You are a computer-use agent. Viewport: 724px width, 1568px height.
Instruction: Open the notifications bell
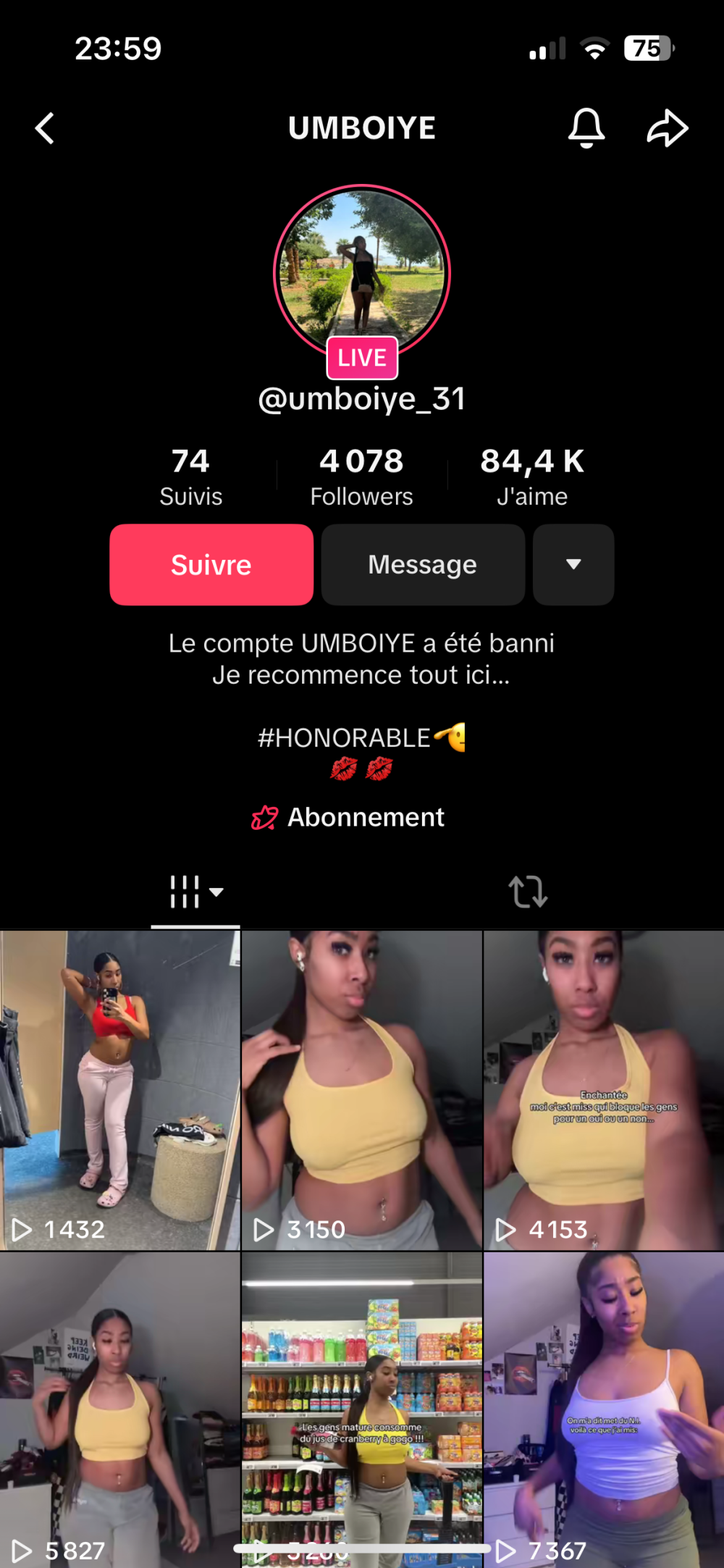coord(586,128)
